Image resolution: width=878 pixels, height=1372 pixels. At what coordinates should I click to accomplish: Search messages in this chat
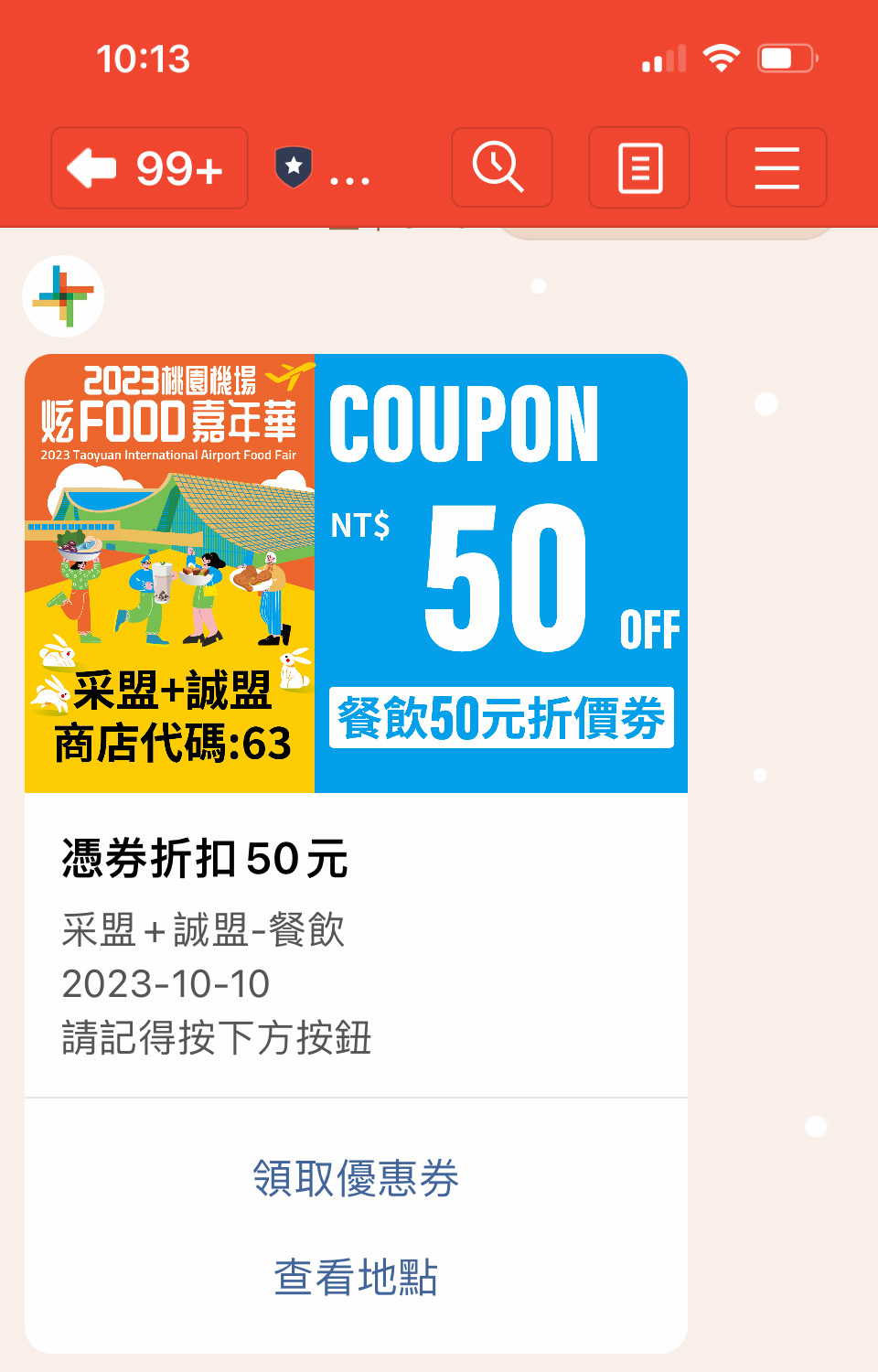(501, 168)
